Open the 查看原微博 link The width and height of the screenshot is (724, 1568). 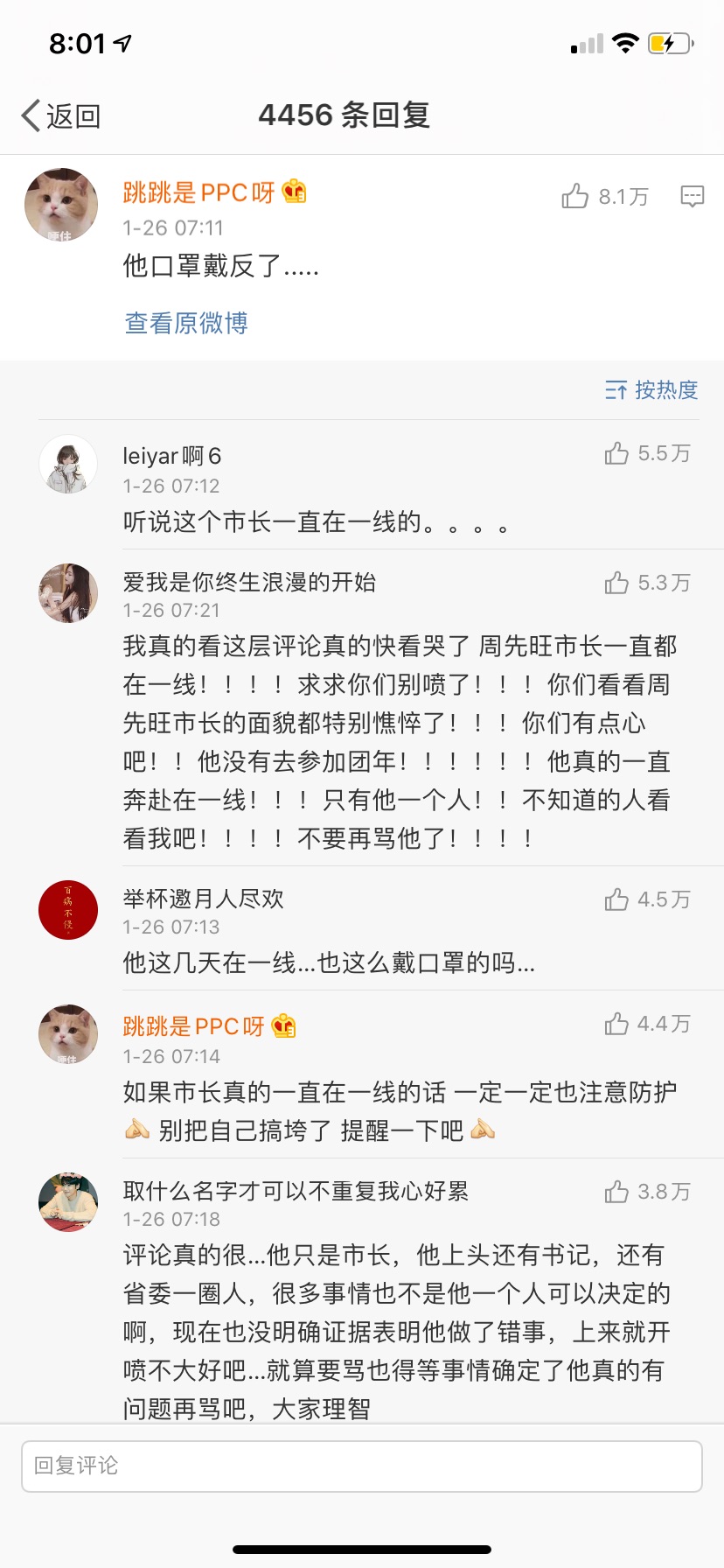point(186,323)
